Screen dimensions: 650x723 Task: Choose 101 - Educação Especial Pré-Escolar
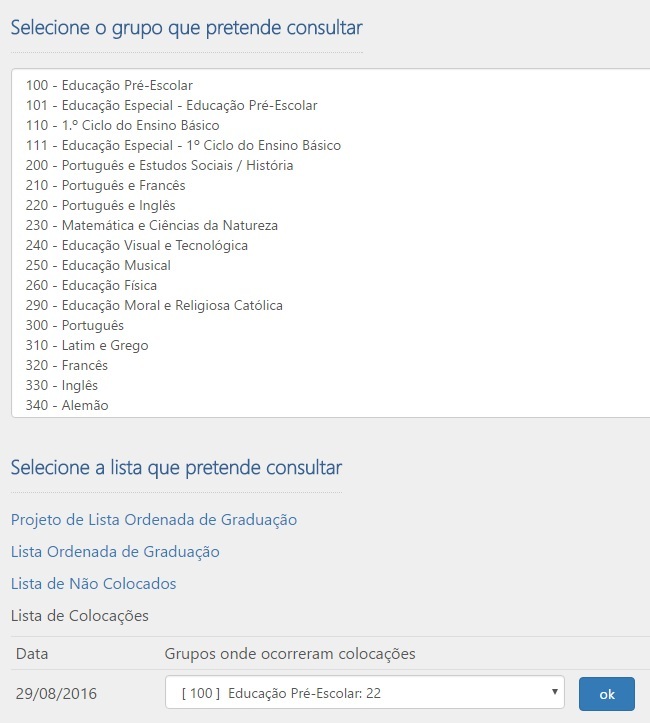point(172,106)
